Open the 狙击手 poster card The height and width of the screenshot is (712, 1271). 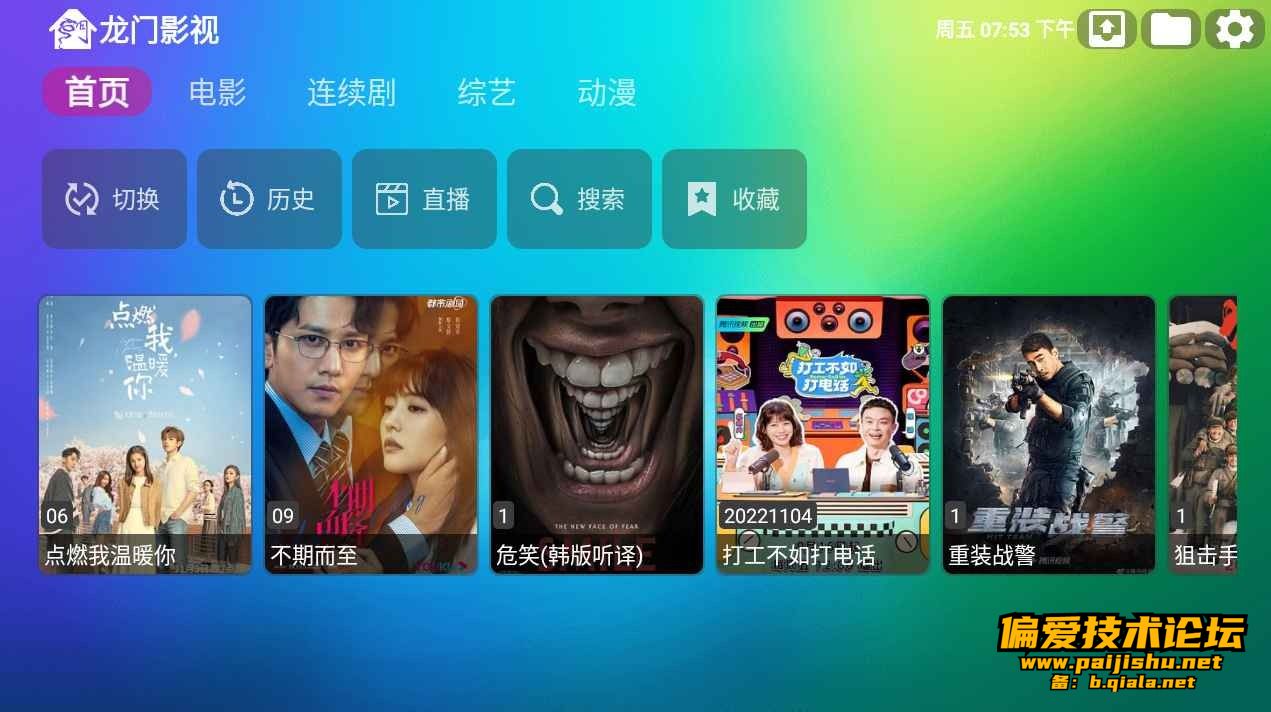1203,435
